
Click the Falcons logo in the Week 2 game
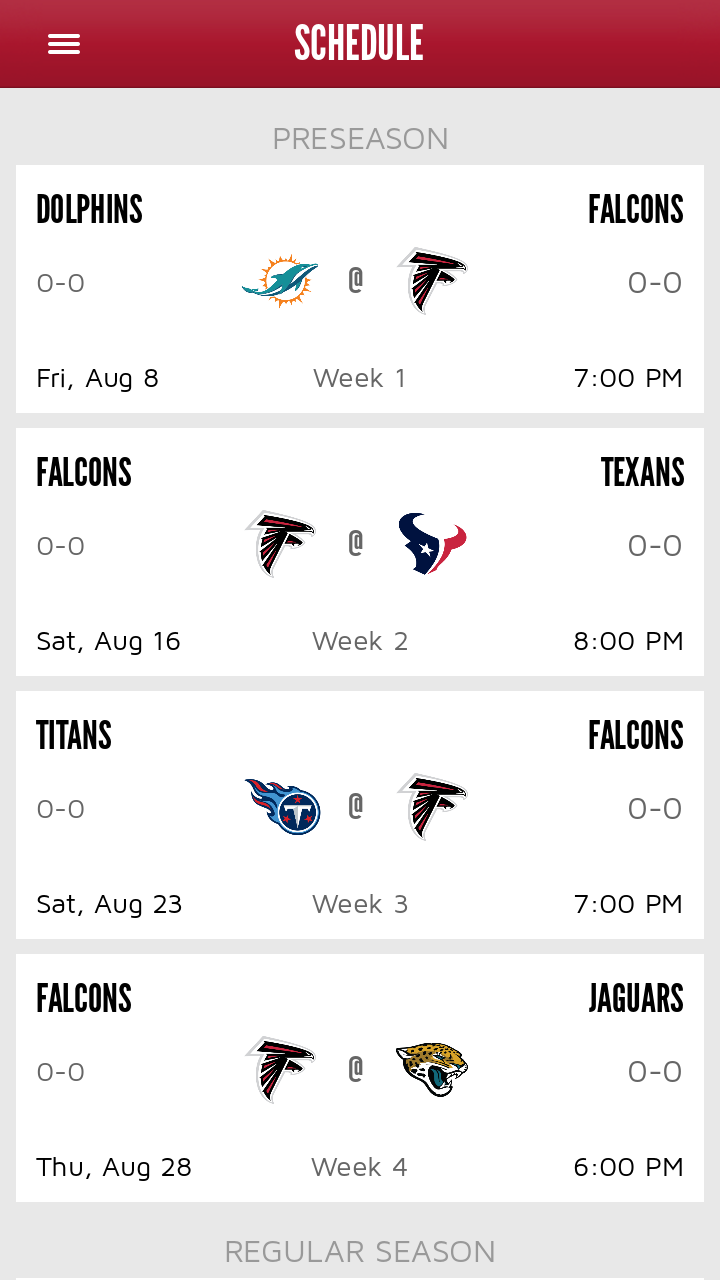point(281,543)
